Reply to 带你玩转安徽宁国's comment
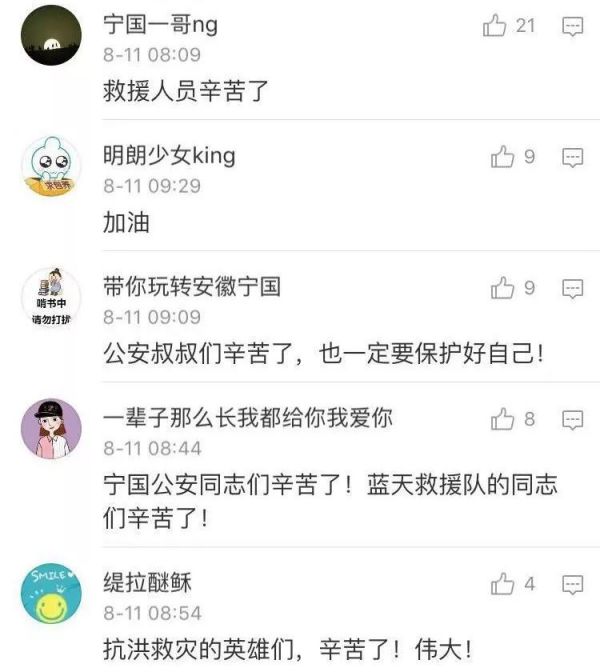 click(x=573, y=289)
